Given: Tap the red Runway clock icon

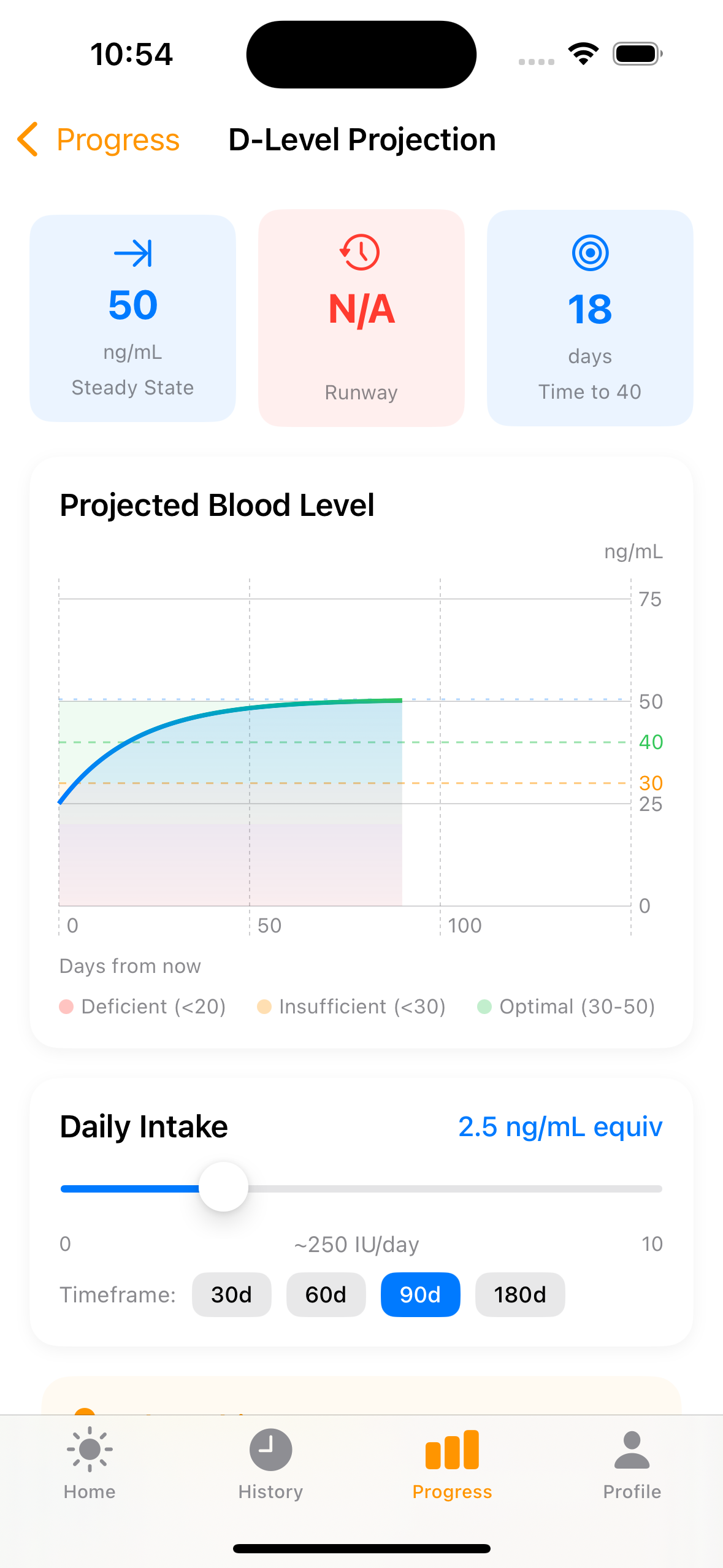Looking at the screenshot, I should click(361, 252).
